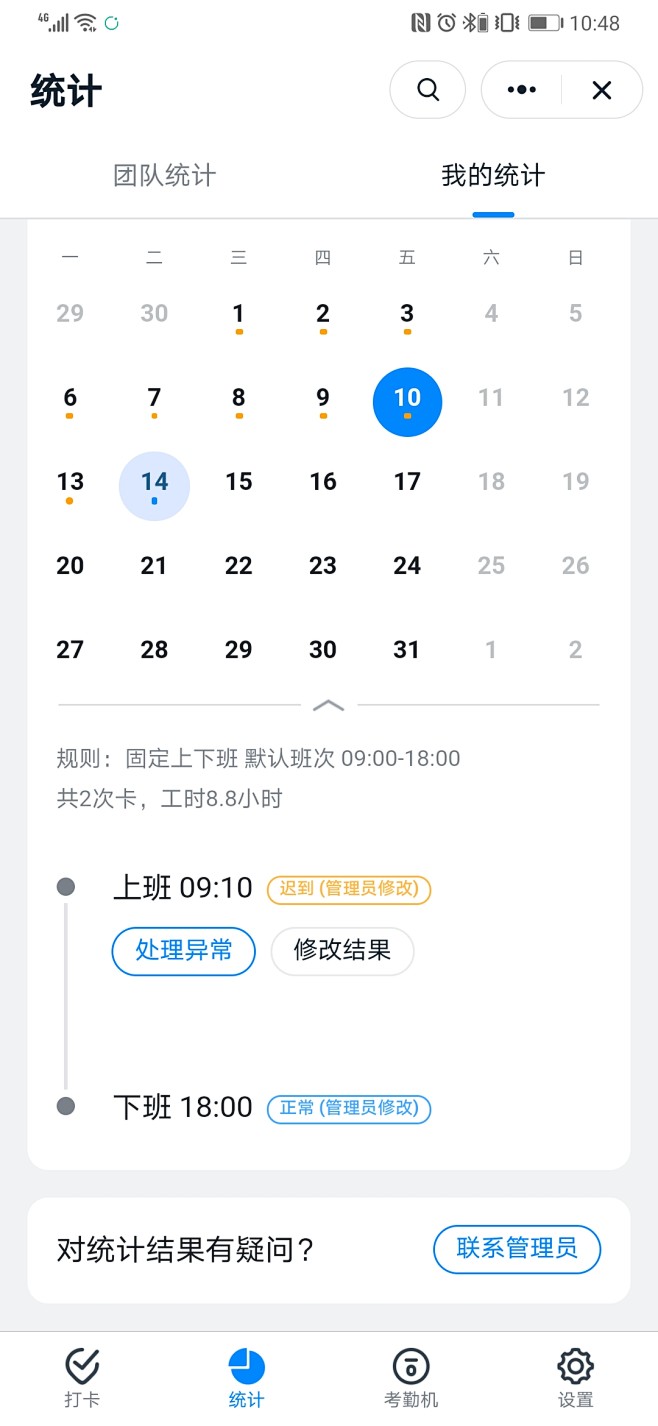Tap the 处理异常 button
The width and height of the screenshot is (658, 1426).
[184, 950]
